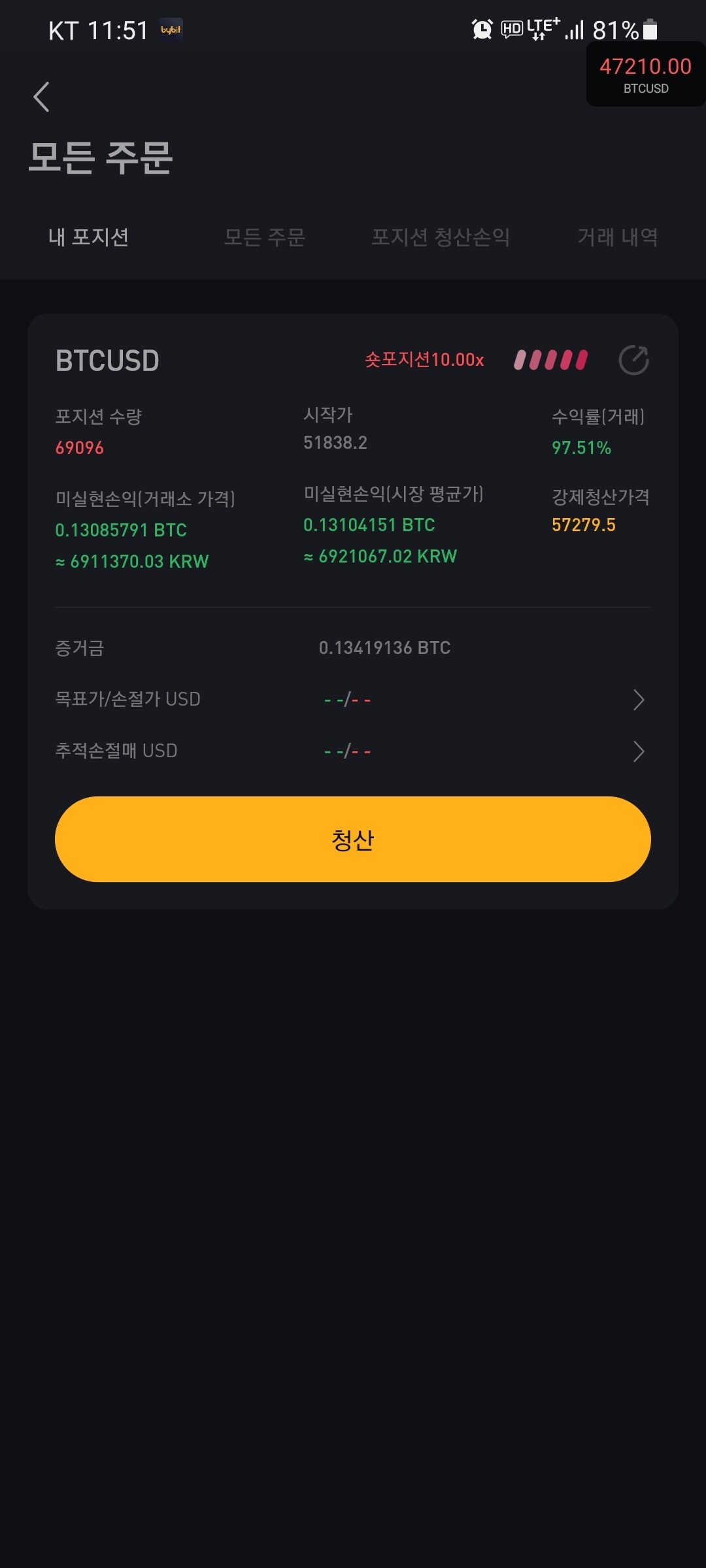Open the 포지션 청산손익 tab

pyautogui.click(x=441, y=237)
